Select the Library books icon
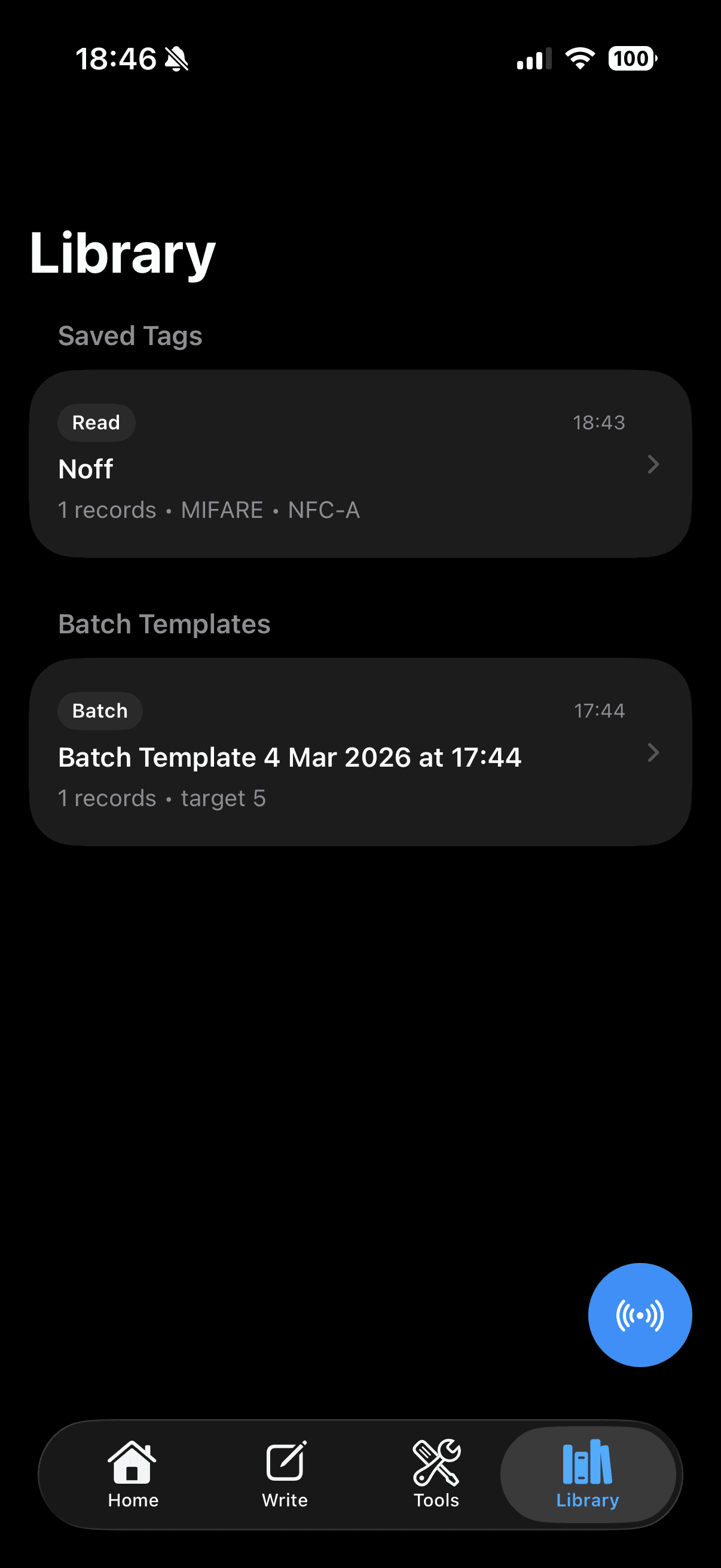The width and height of the screenshot is (721, 1568). click(x=586, y=1460)
